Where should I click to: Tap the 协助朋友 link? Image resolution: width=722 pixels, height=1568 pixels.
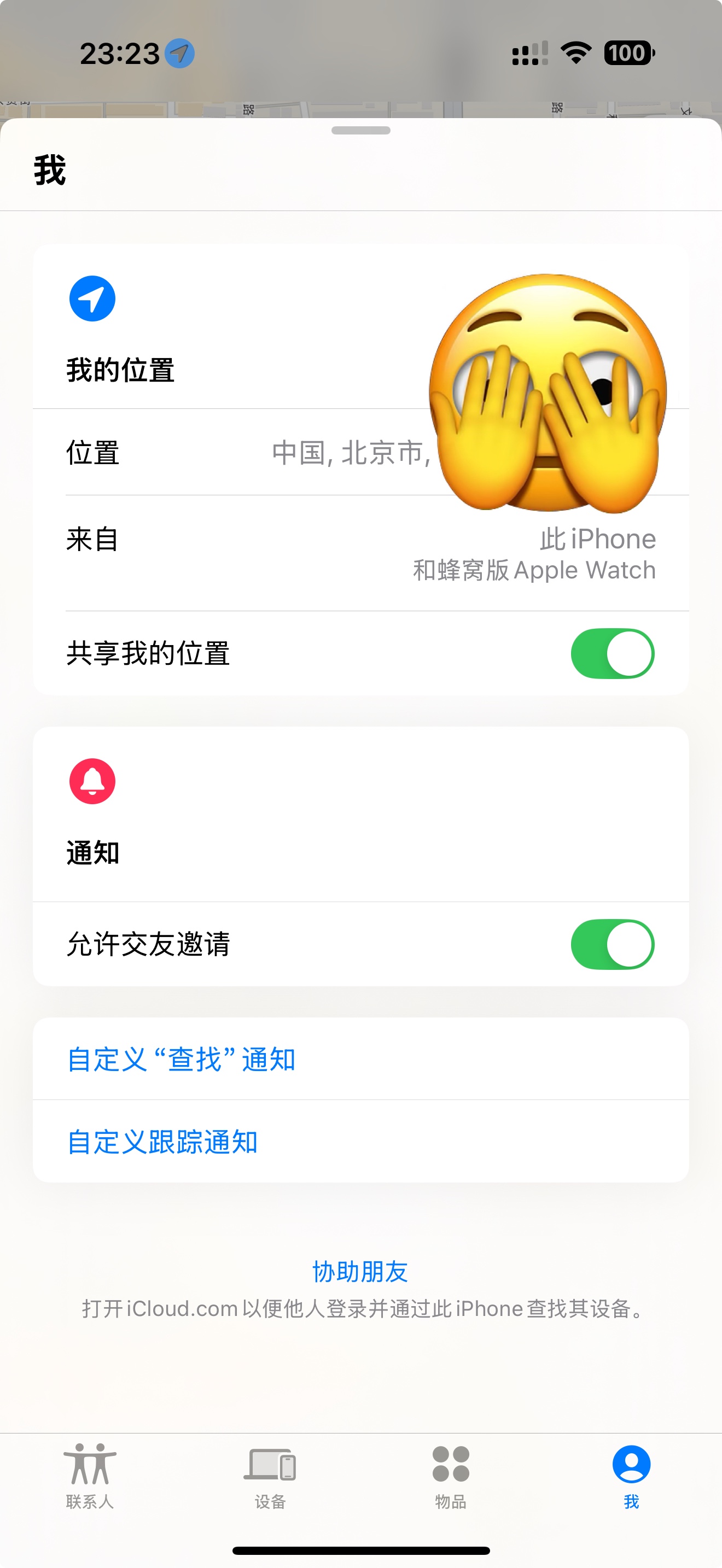(x=360, y=1272)
